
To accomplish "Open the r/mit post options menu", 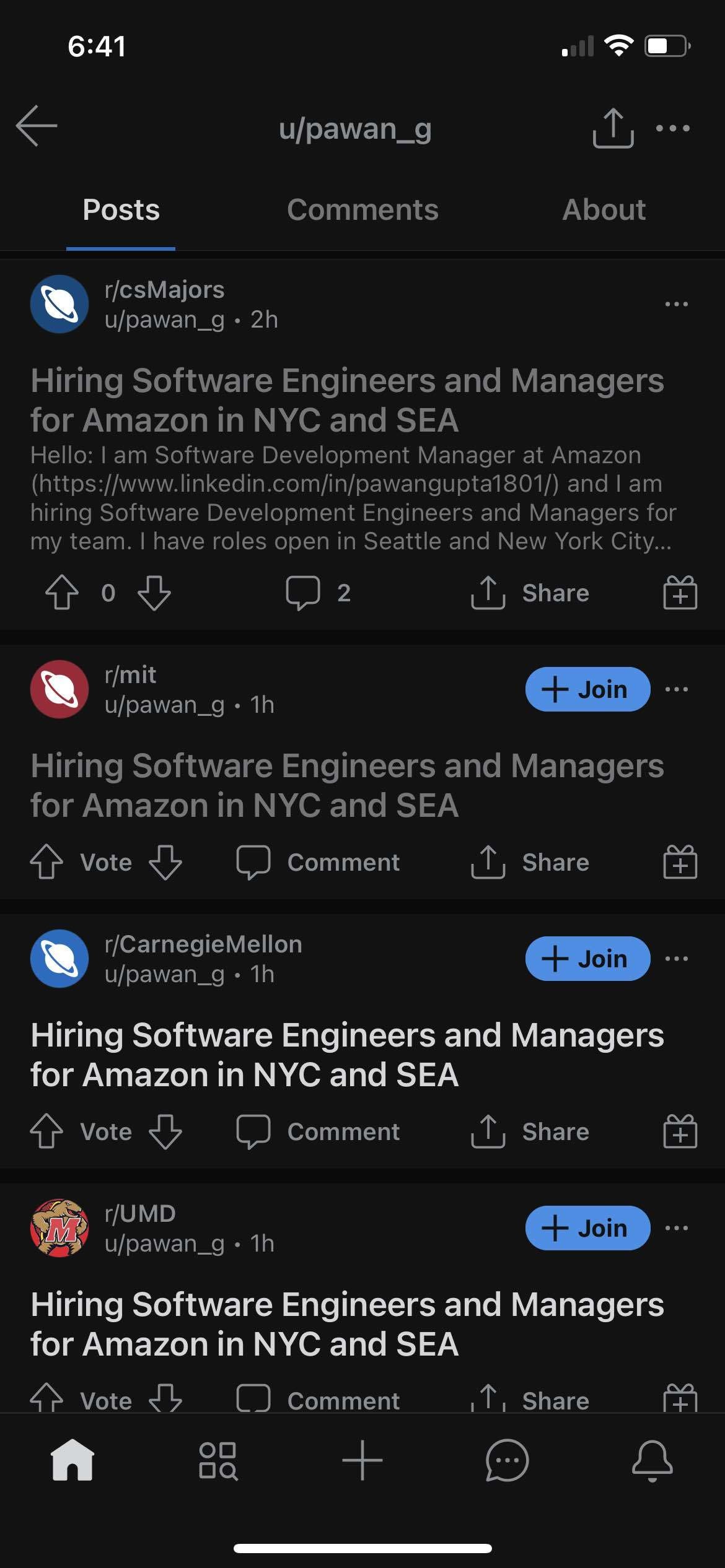I will (x=677, y=689).
